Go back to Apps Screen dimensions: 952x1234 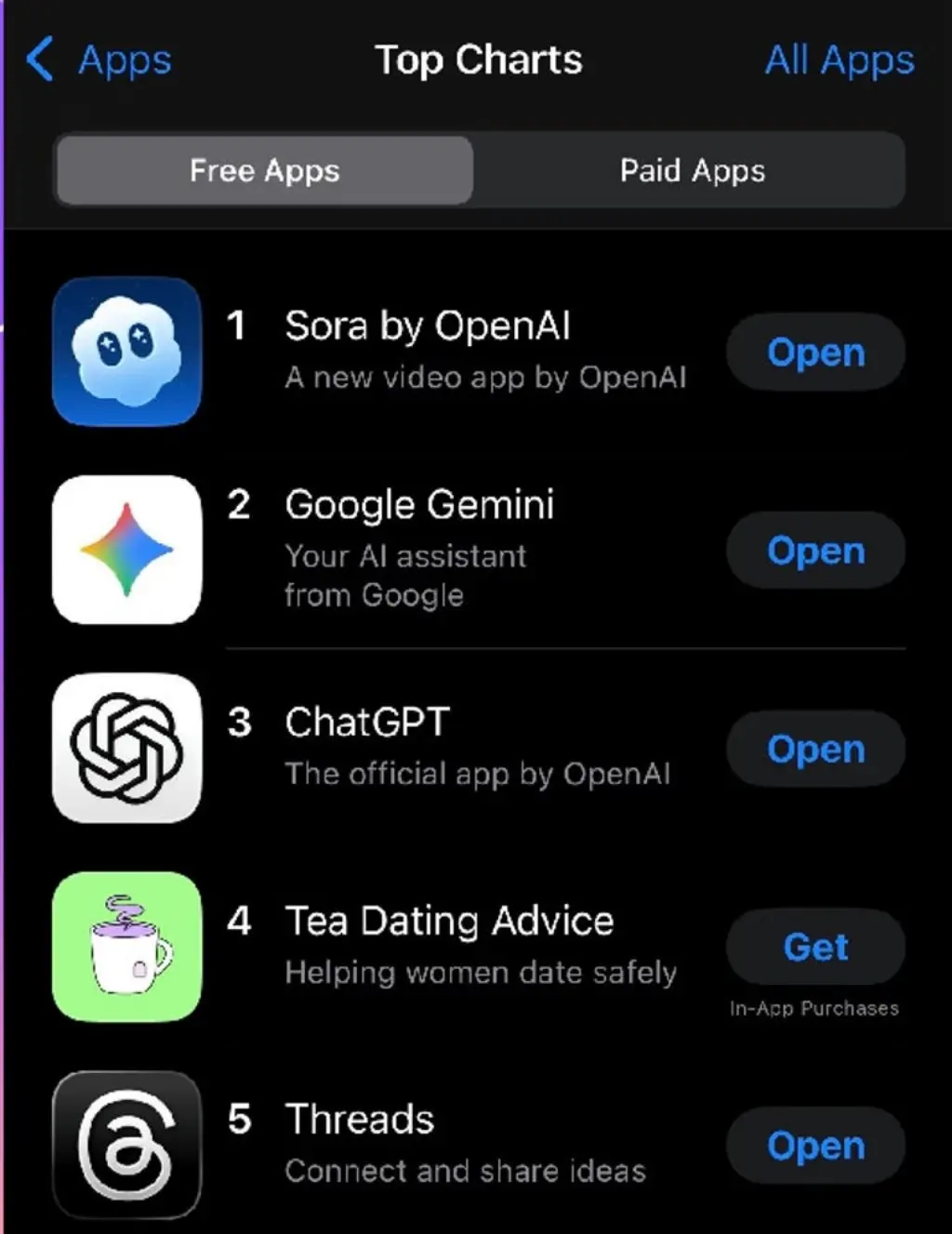click(x=99, y=60)
